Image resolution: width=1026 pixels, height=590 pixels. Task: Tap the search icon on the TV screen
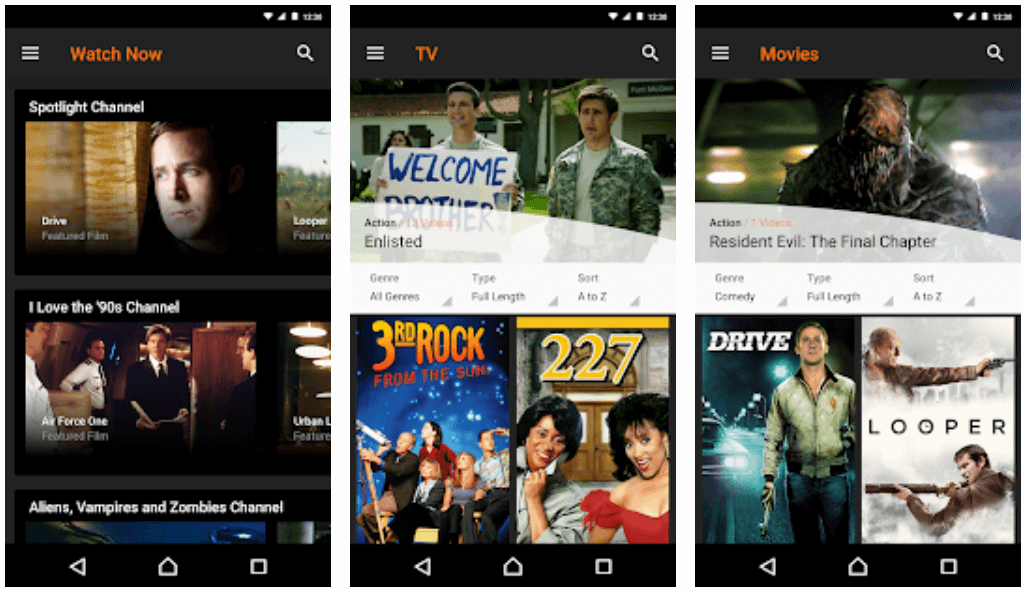click(651, 54)
